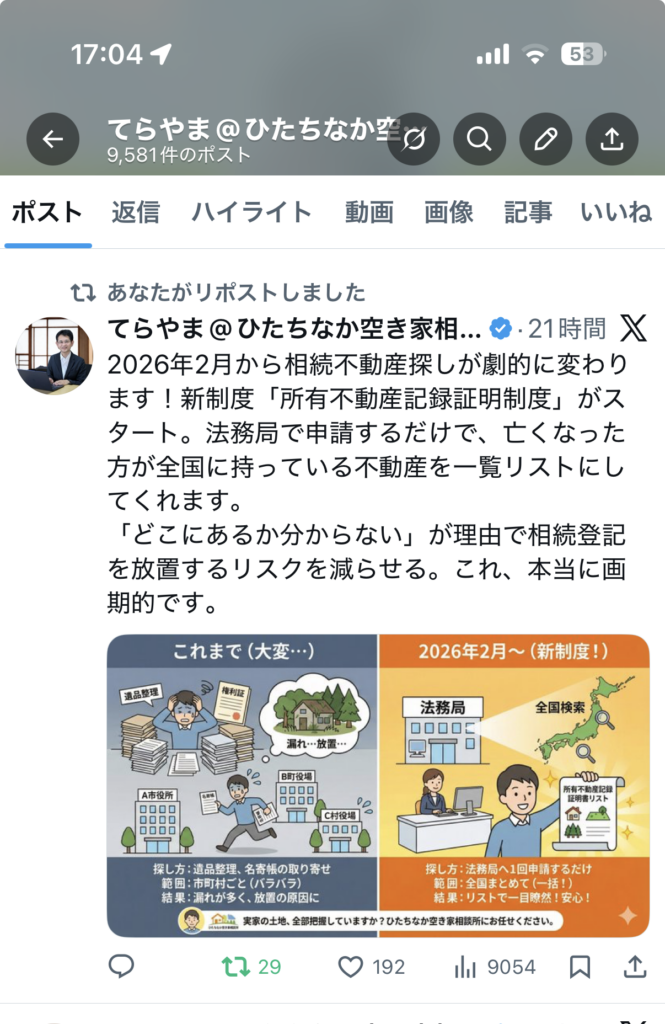The width and height of the screenshot is (665, 1024).
Task: Share this profile via upload icon
Action: (x=611, y=140)
